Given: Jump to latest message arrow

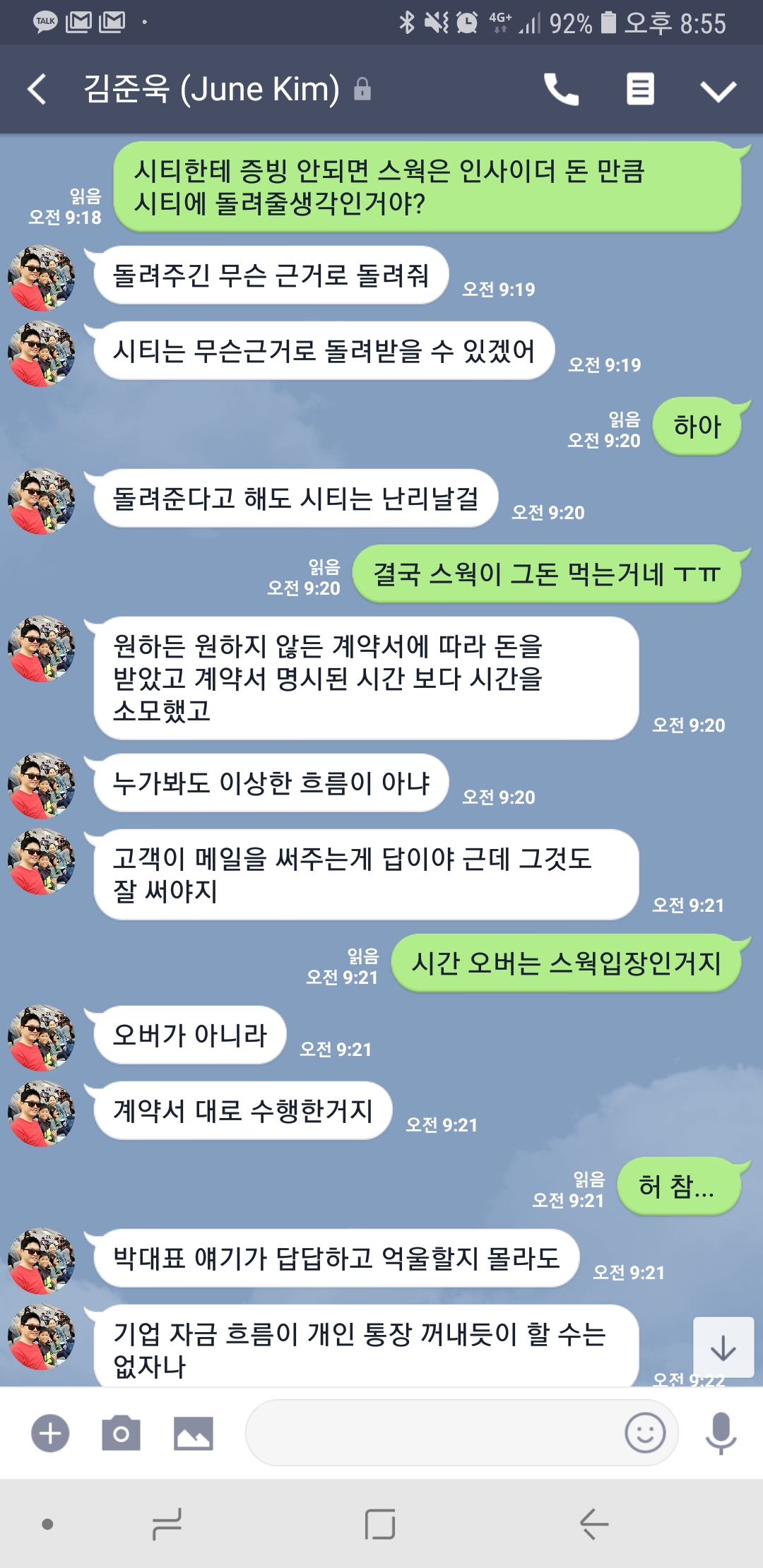Looking at the screenshot, I should pyautogui.click(x=723, y=1347).
